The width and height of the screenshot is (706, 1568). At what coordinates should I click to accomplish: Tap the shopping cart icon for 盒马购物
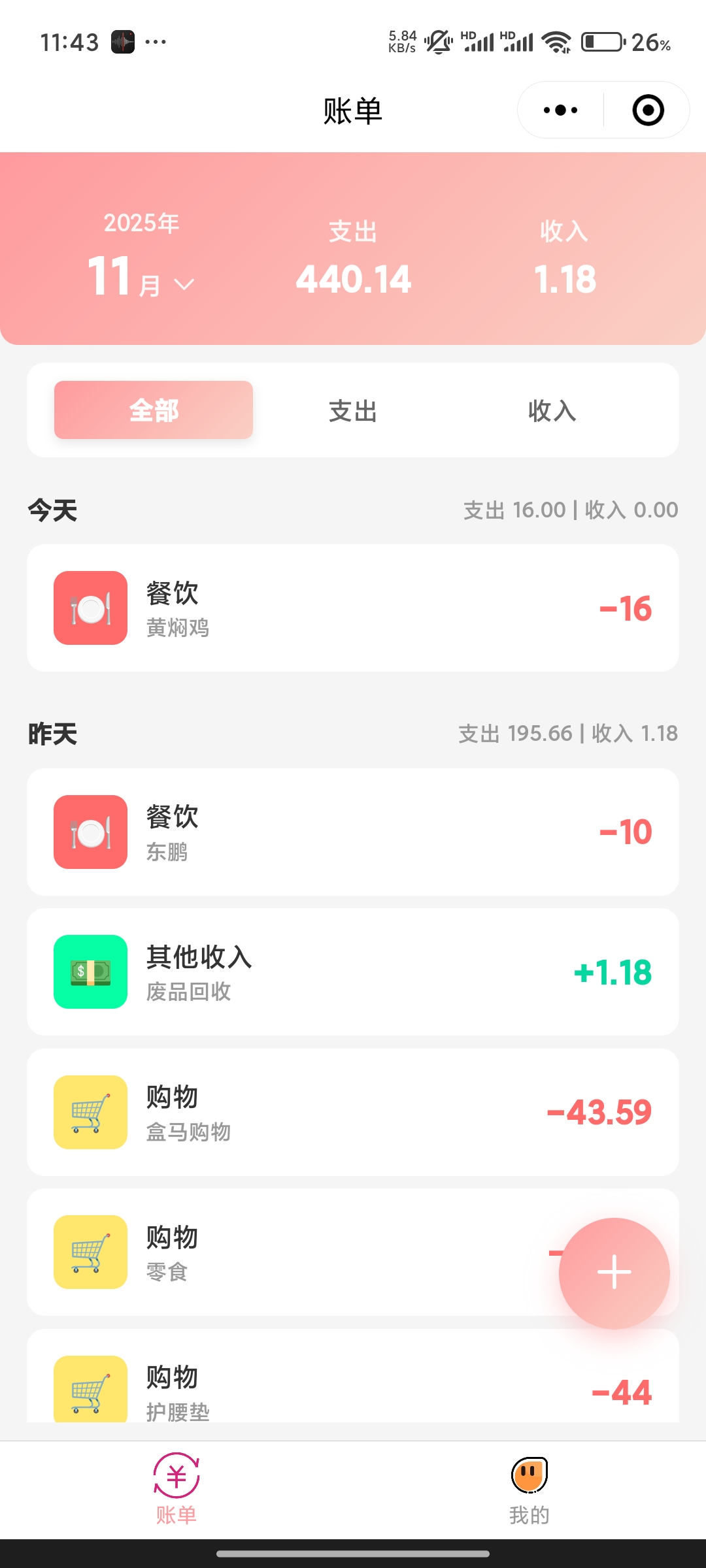(90, 1113)
